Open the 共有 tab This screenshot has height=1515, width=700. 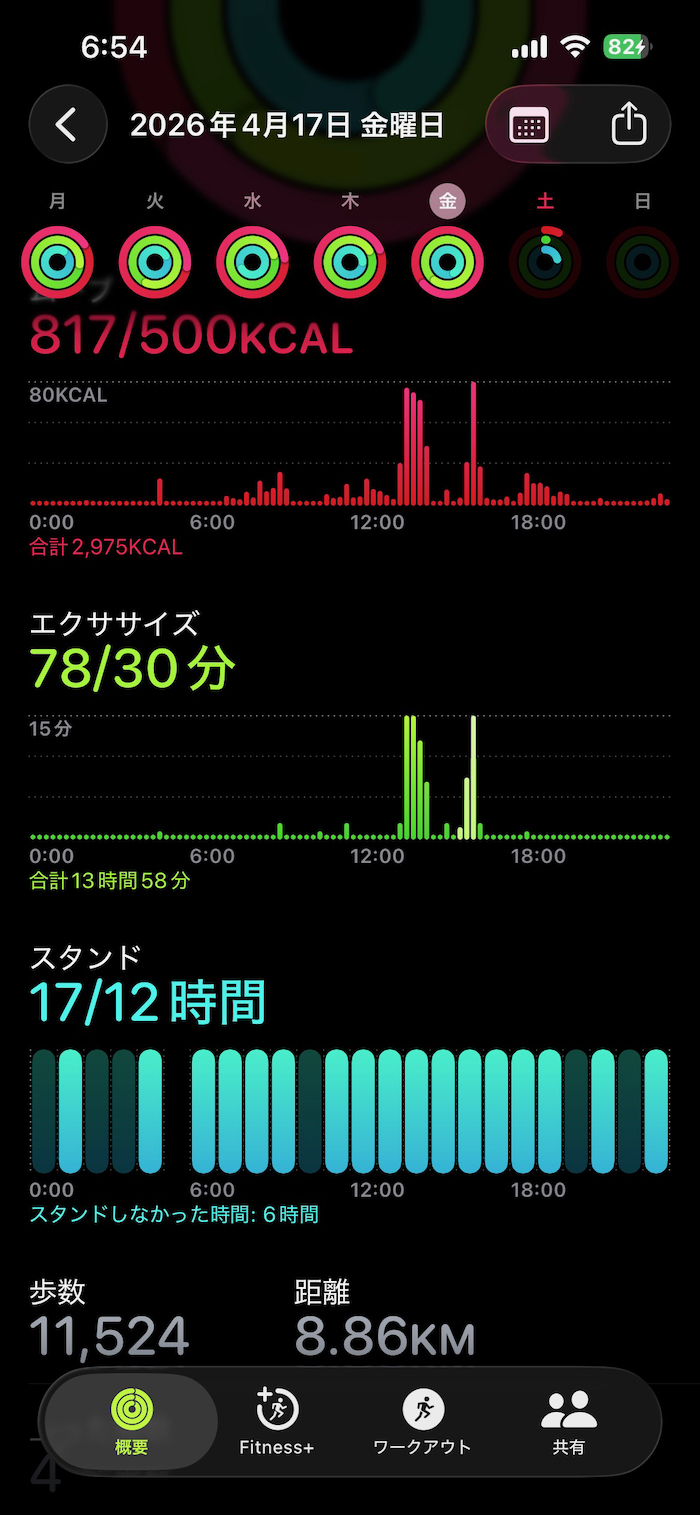(568, 1421)
